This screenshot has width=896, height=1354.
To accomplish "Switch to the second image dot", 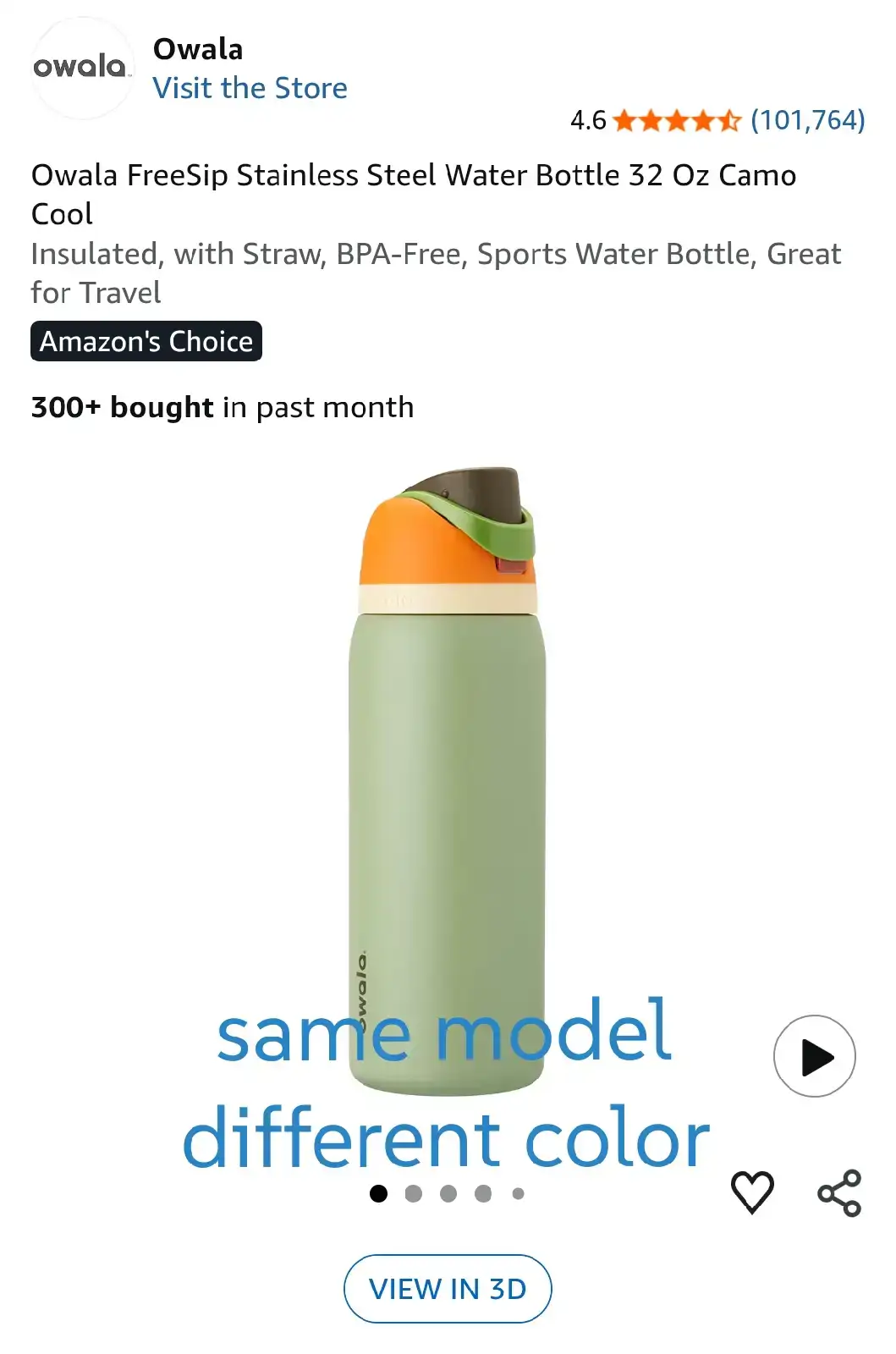I will point(414,1194).
